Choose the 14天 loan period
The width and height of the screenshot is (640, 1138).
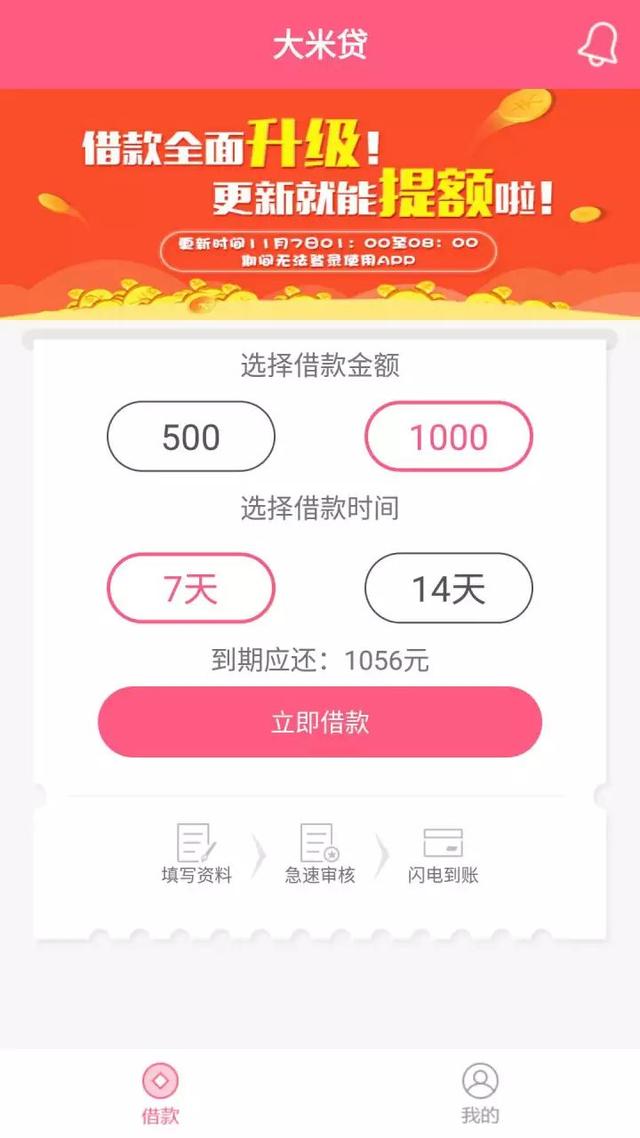(x=448, y=588)
